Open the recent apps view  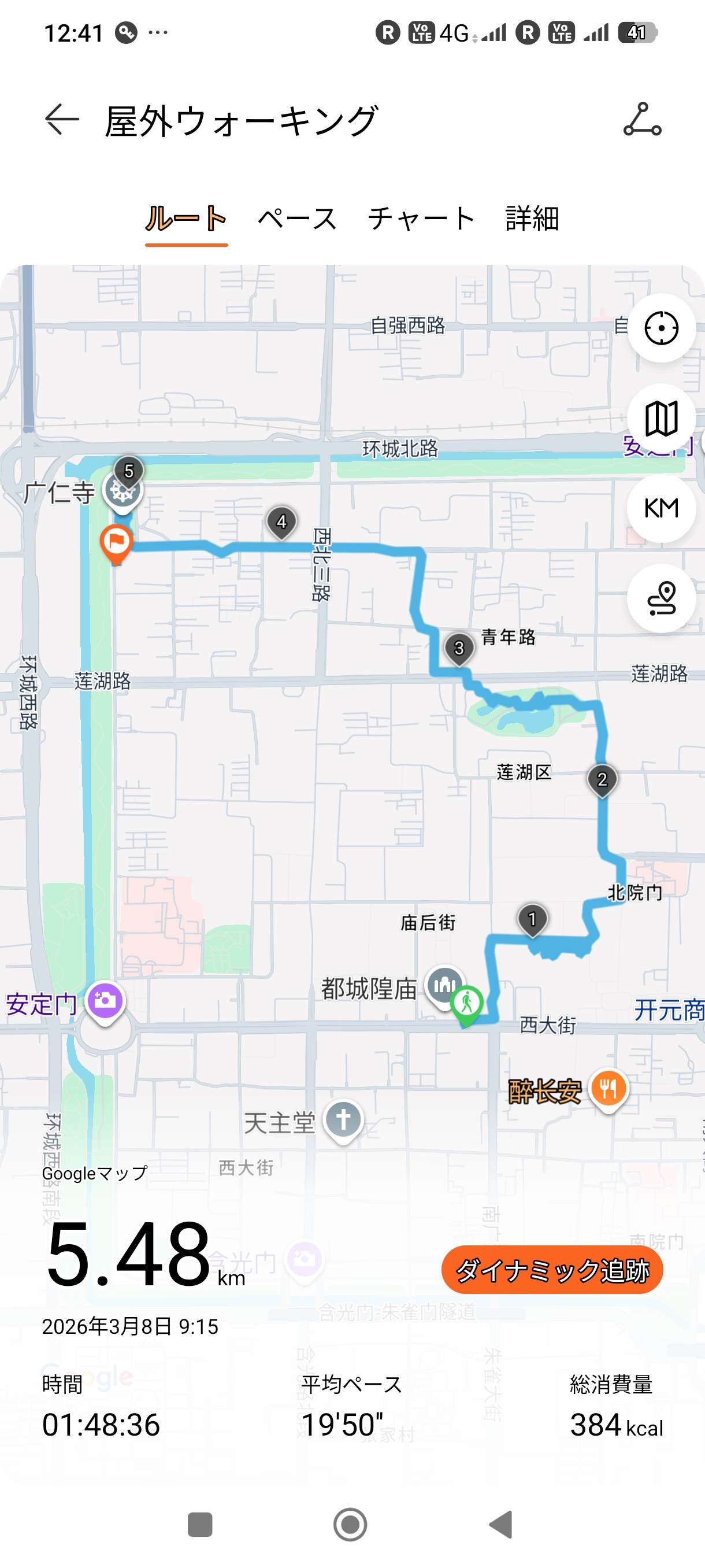tap(200, 1525)
